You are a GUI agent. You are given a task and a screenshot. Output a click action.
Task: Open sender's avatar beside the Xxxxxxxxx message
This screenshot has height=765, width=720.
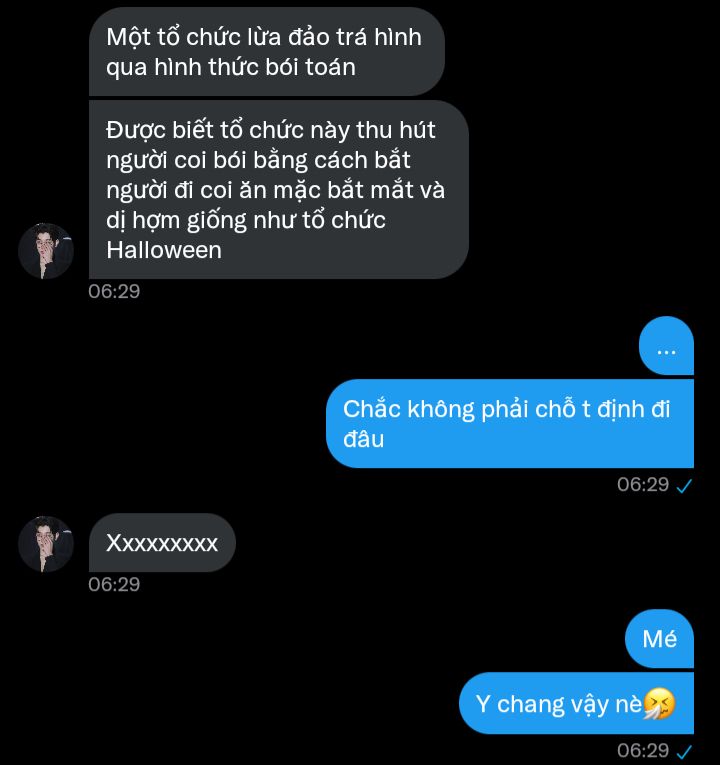point(46,544)
